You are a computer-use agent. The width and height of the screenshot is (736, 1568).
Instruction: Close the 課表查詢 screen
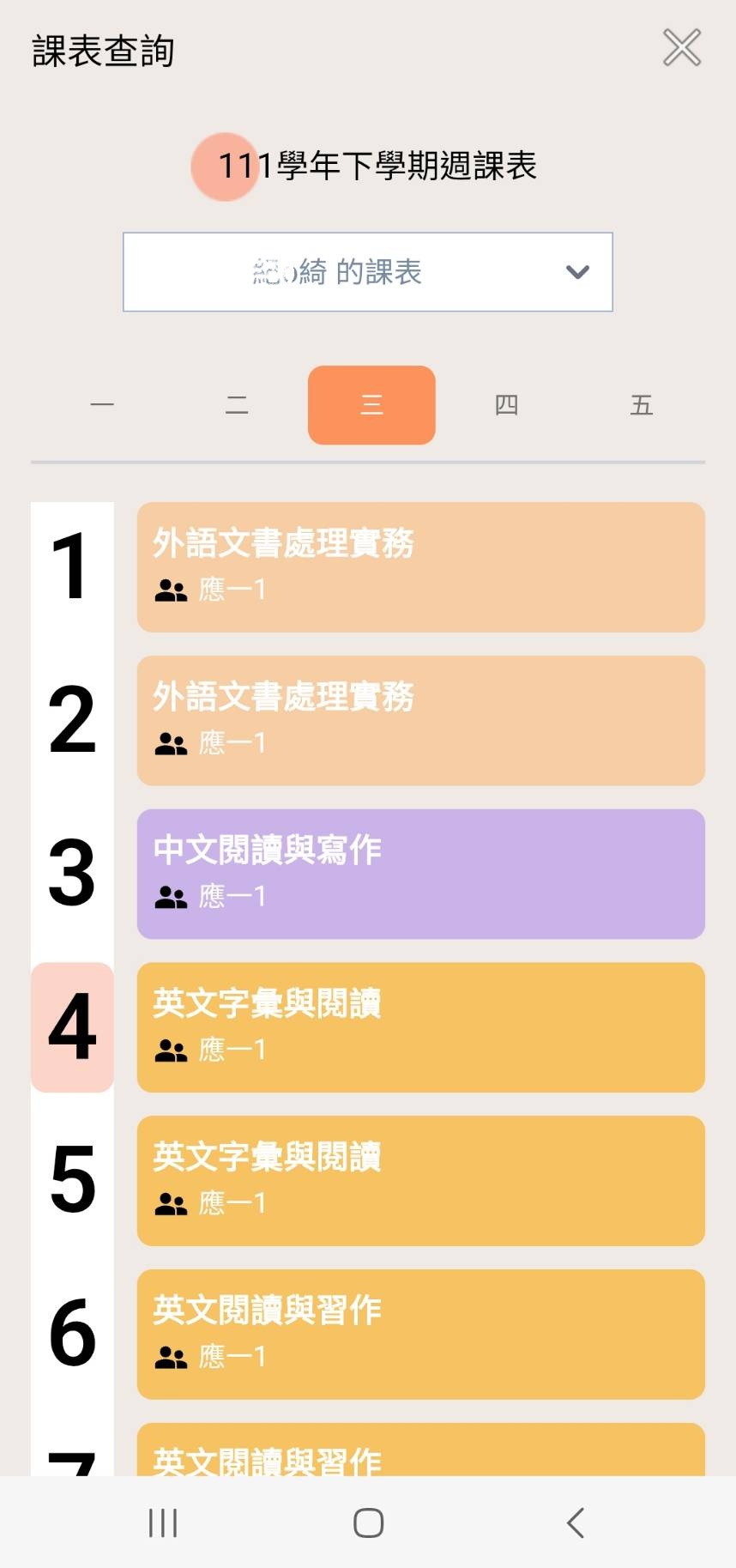tap(682, 47)
